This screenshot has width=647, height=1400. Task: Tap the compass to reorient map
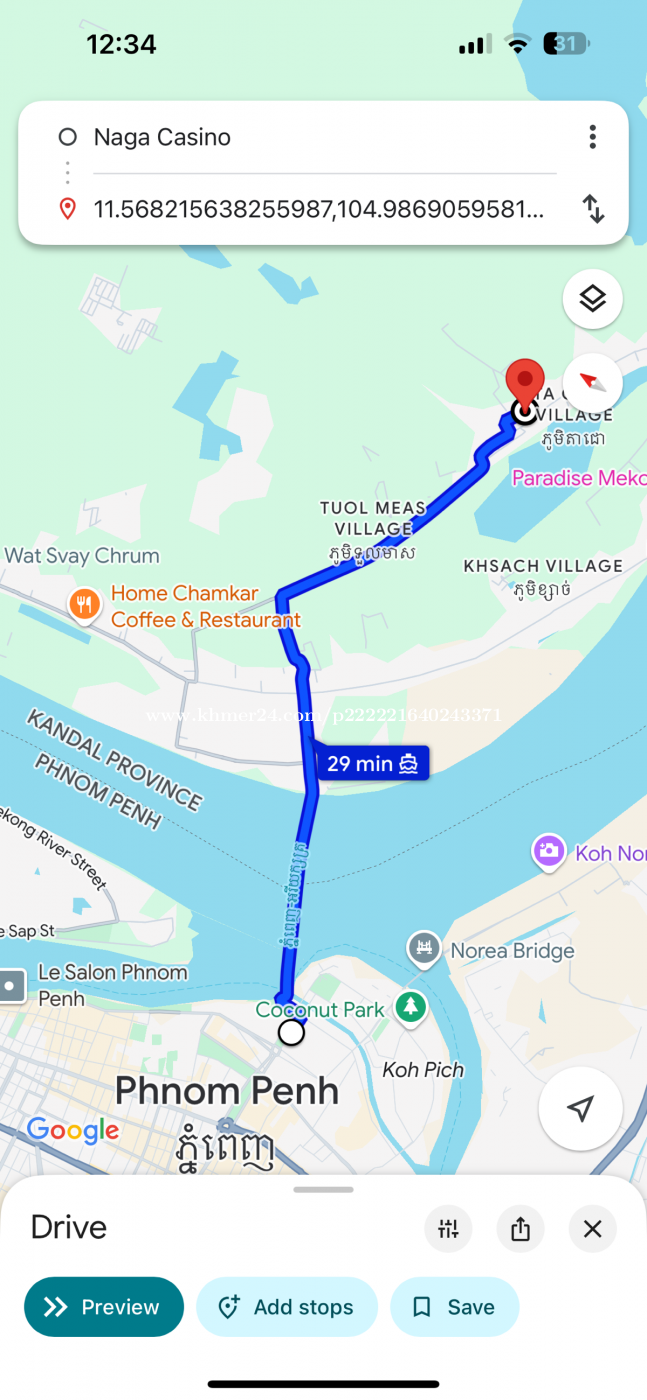[593, 381]
